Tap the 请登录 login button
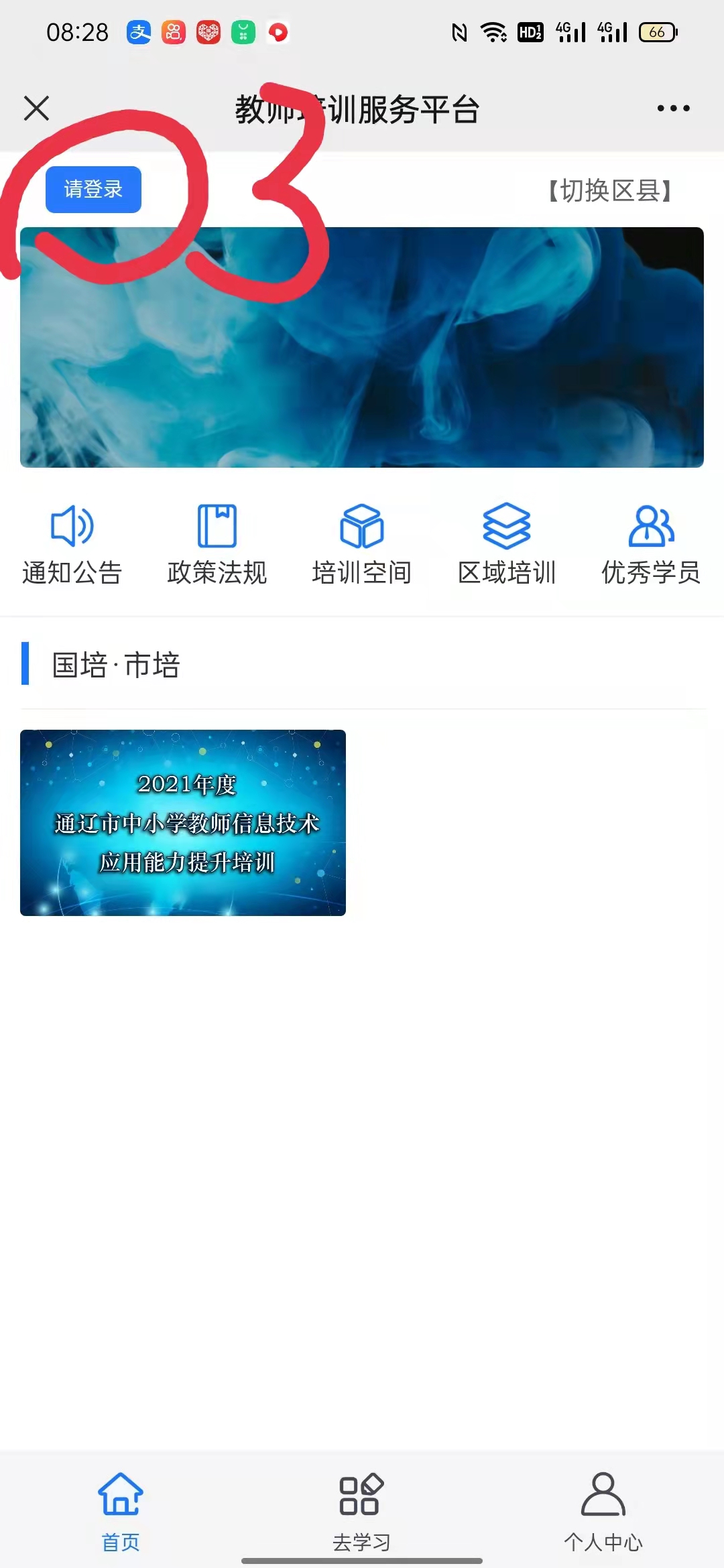The height and width of the screenshot is (1568, 724). coord(93,190)
